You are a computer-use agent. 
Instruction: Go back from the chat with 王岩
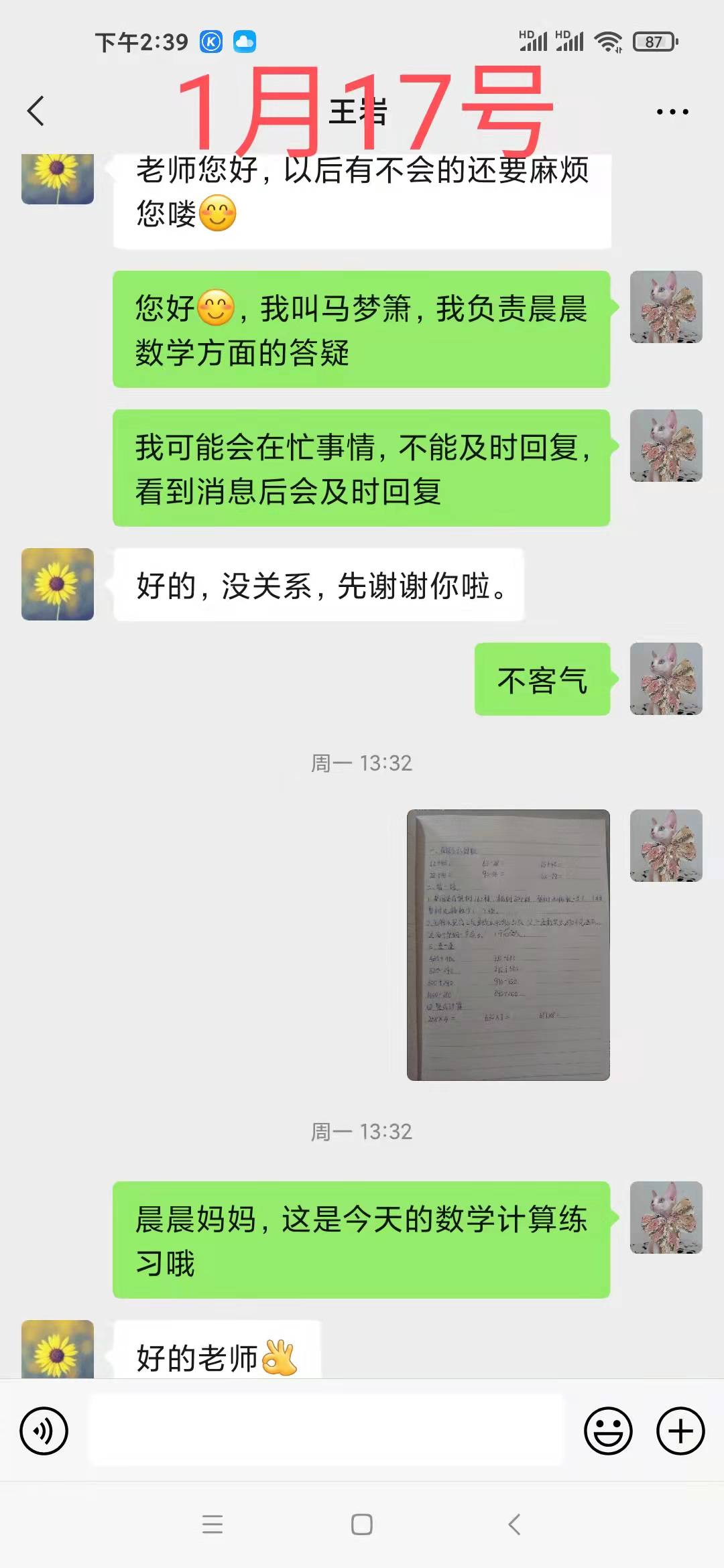coord(36,111)
